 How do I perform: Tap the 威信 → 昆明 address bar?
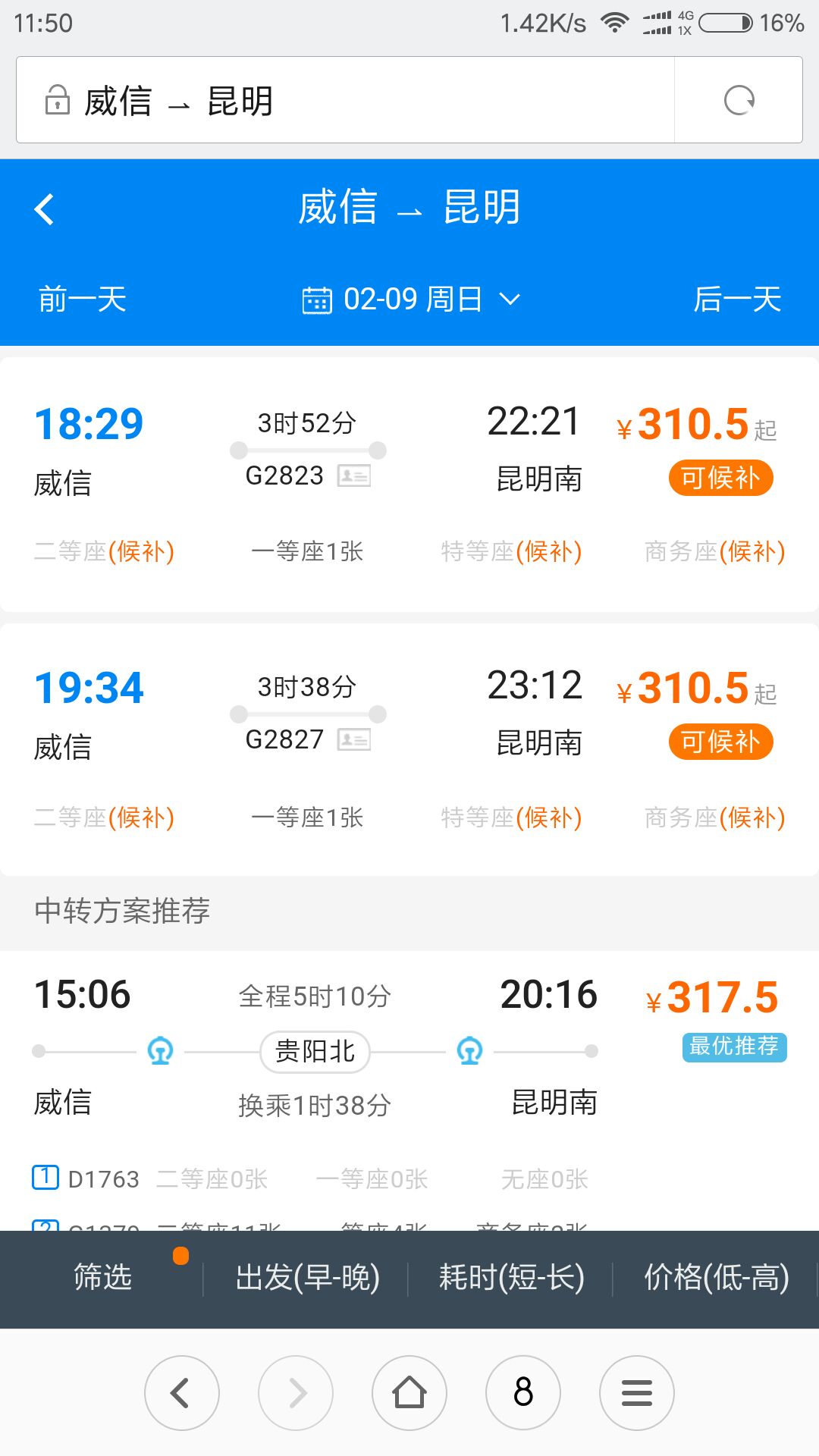click(x=345, y=100)
